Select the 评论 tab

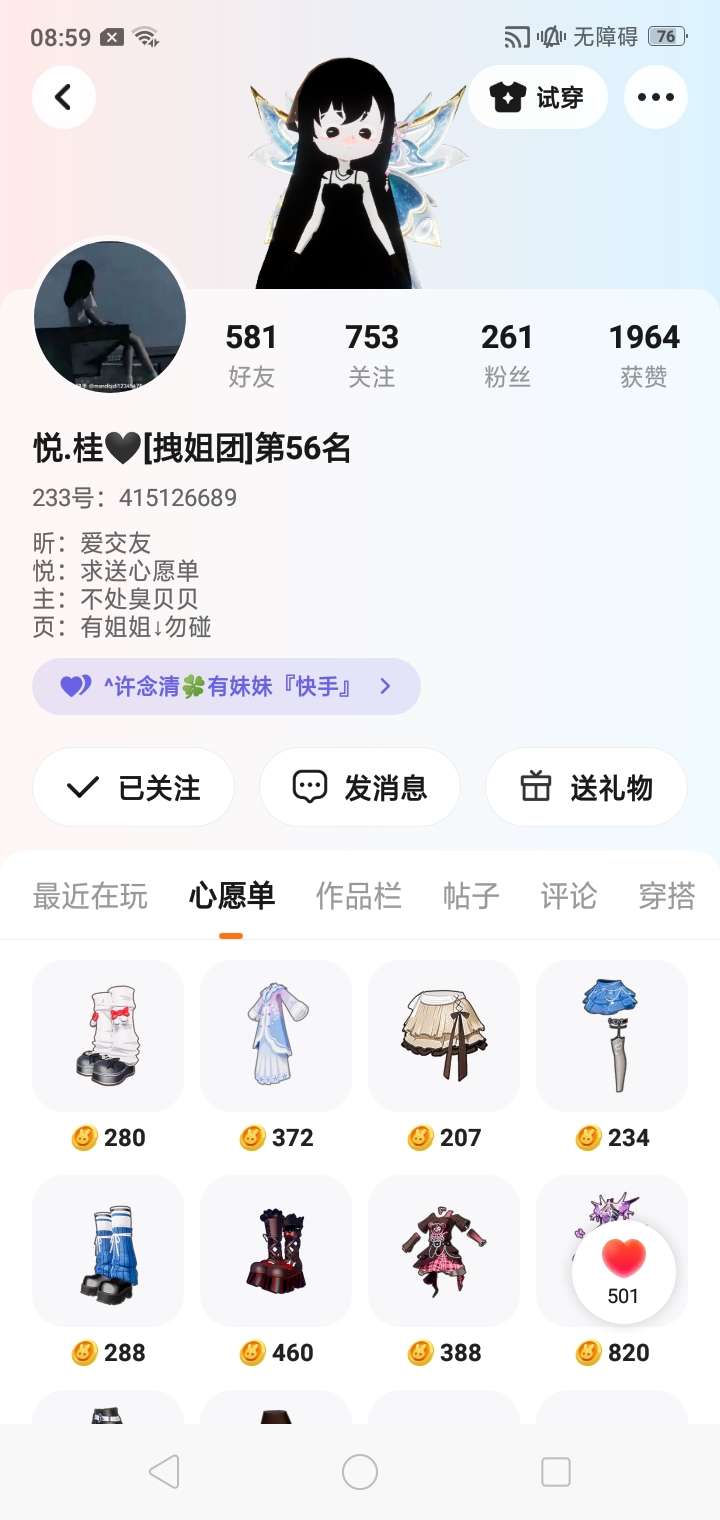(x=568, y=895)
